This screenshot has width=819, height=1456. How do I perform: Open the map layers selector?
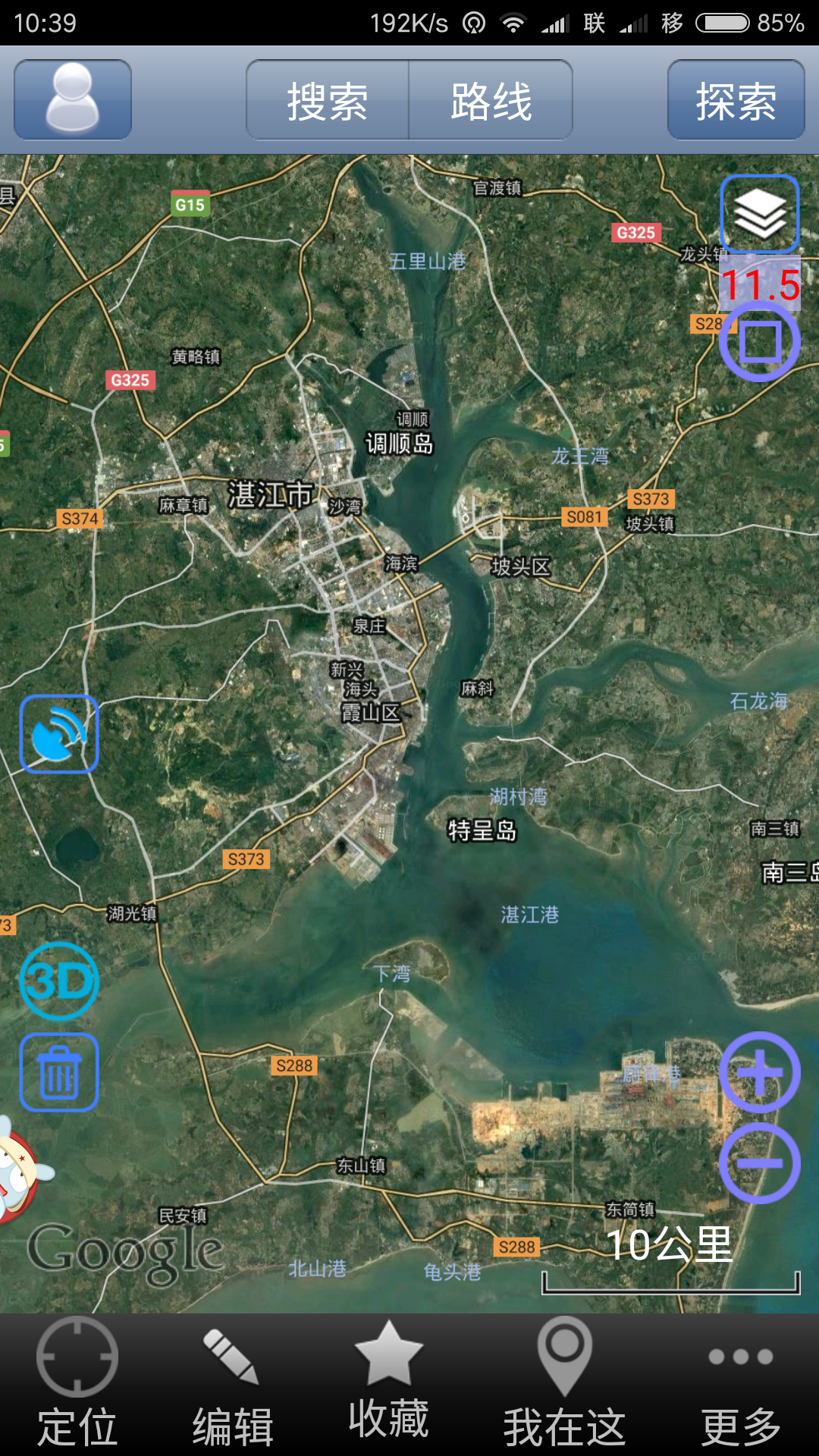pyautogui.click(x=759, y=214)
